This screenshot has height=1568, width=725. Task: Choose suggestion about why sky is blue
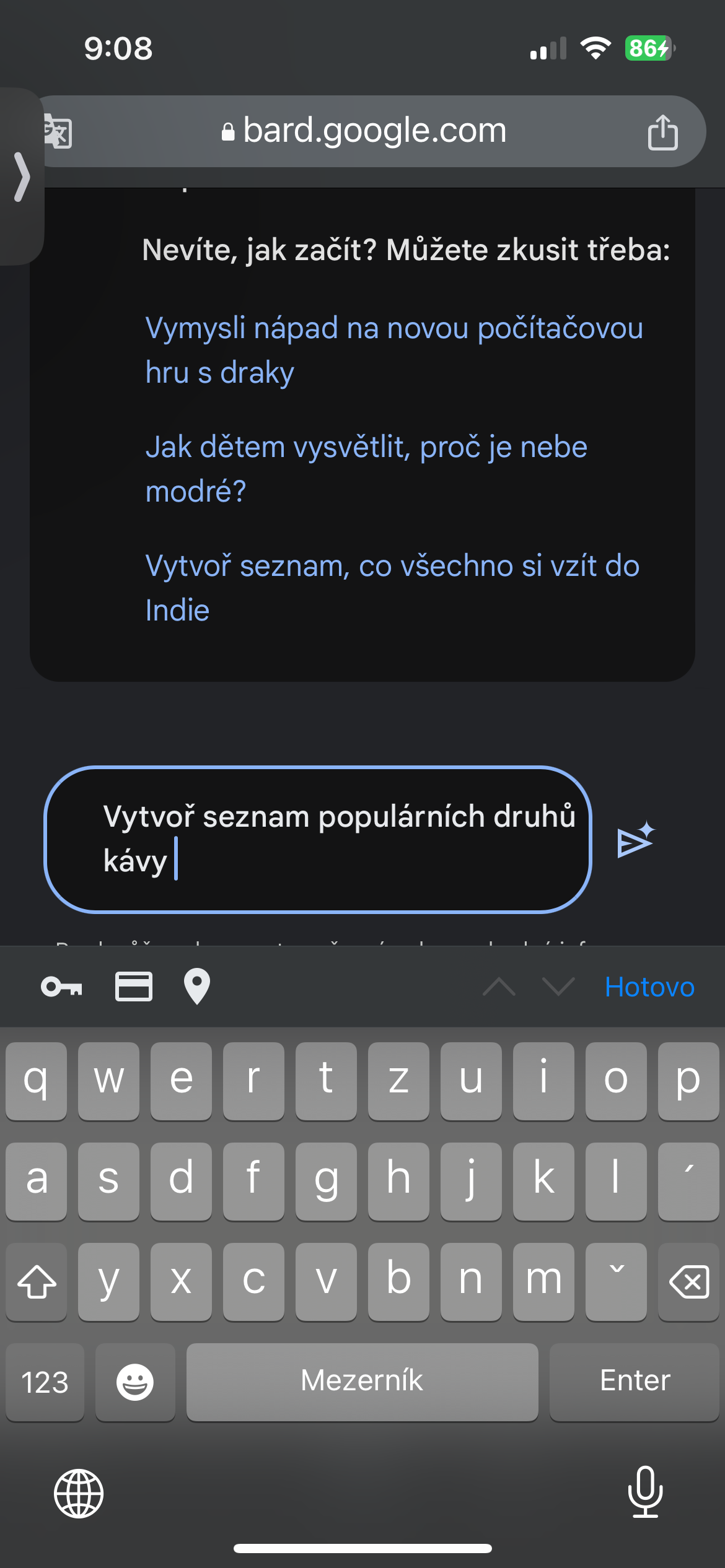pyautogui.click(x=366, y=469)
